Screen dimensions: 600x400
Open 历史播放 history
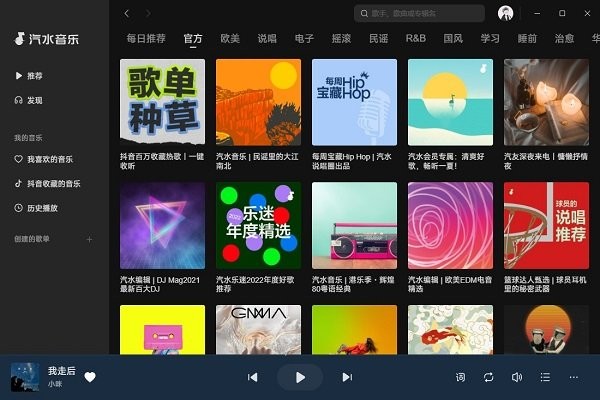pyautogui.click(x=42, y=208)
